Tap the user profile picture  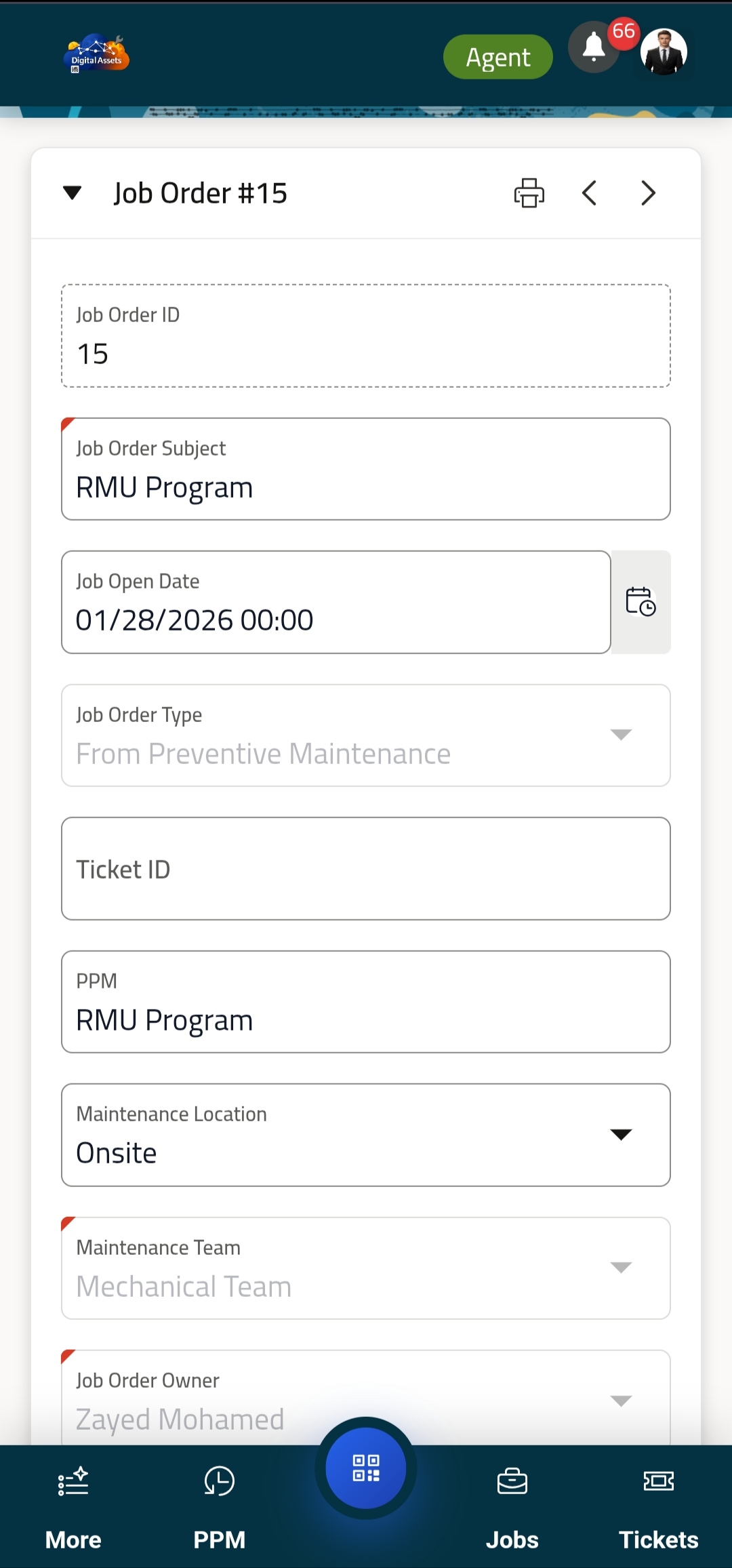664,51
